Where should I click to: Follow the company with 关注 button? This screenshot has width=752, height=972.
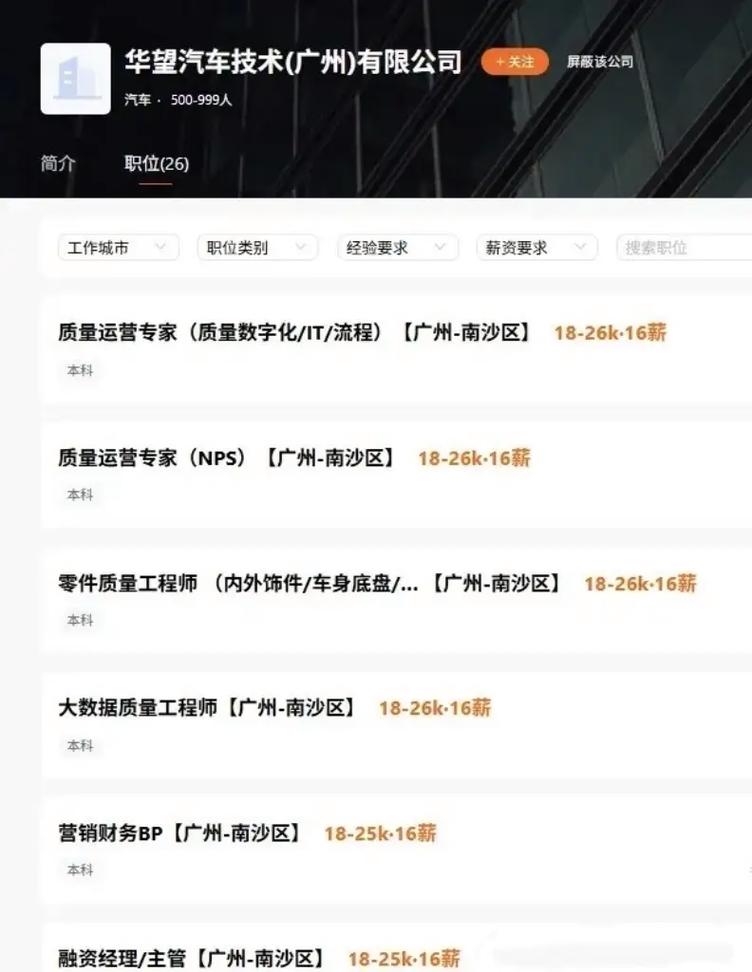pos(514,62)
